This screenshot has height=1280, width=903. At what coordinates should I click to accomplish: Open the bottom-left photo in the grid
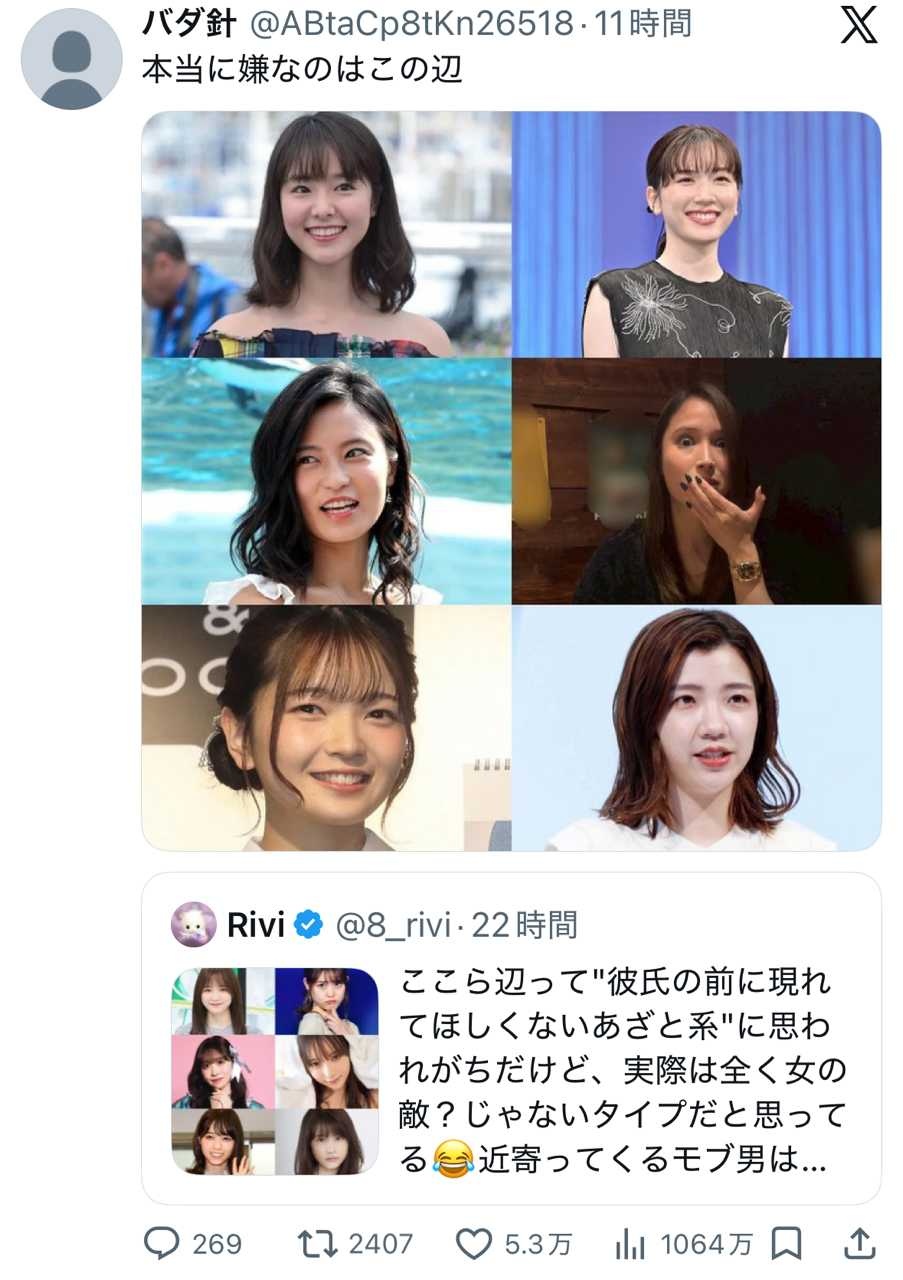(x=326, y=728)
